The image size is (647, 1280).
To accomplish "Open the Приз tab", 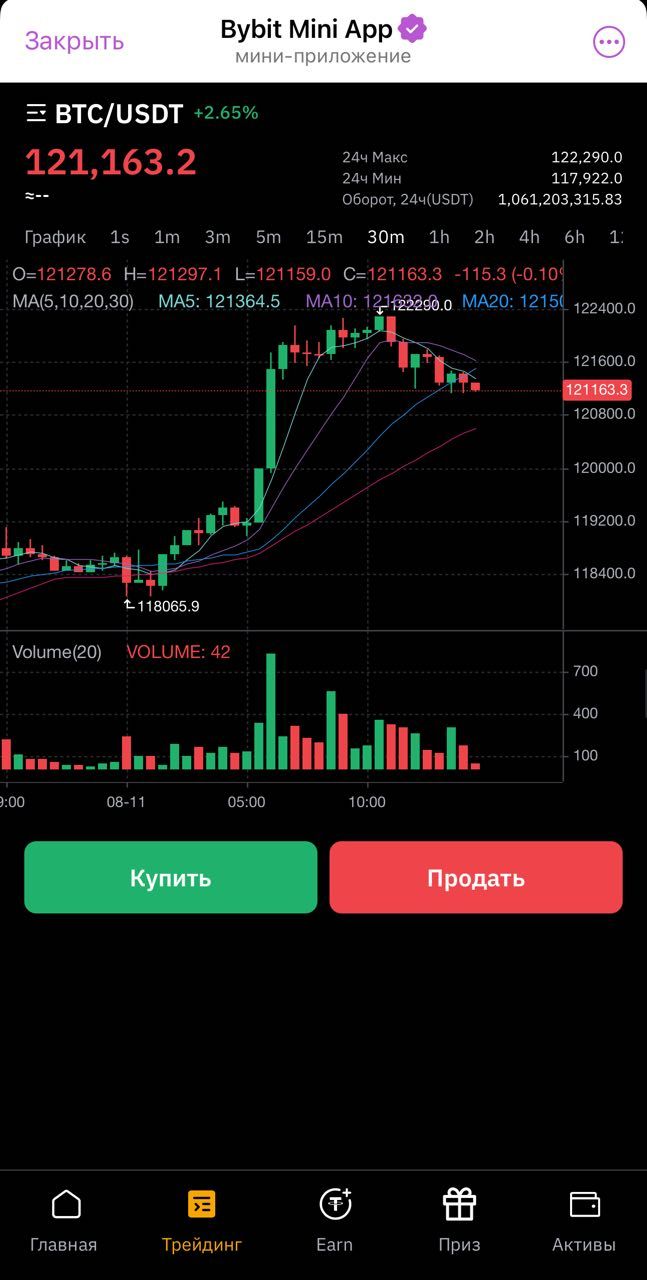I will point(459,1220).
